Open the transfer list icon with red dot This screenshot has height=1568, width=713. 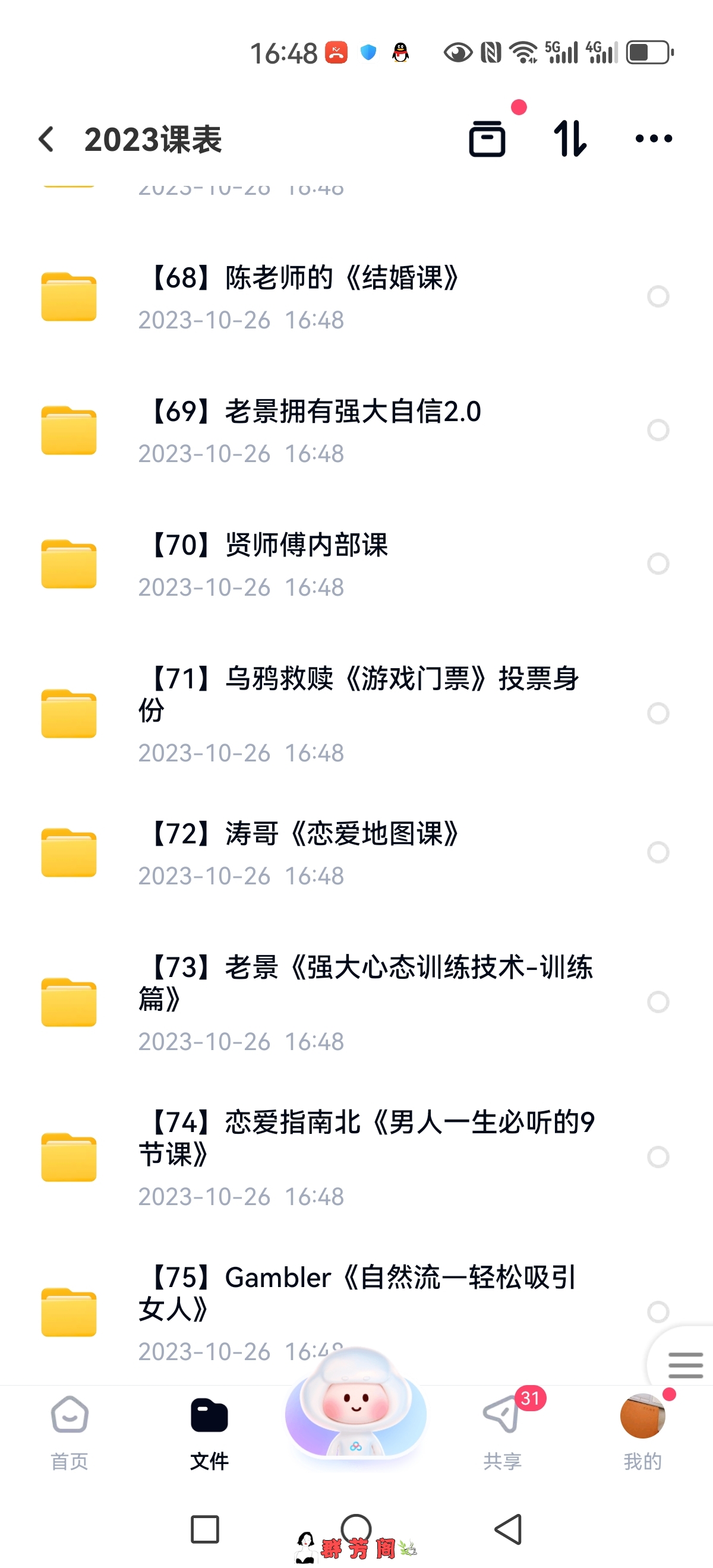488,138
